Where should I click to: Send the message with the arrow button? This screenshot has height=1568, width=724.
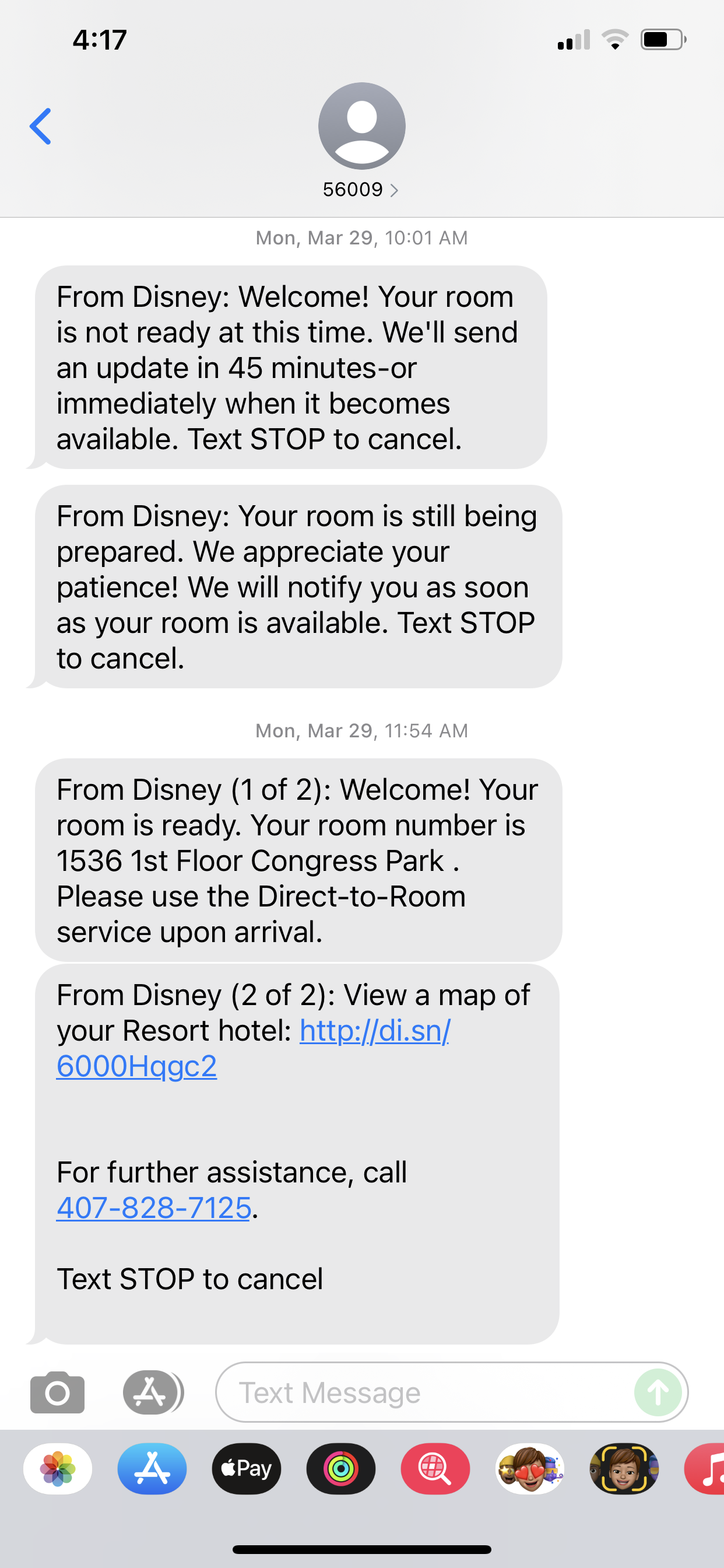(x=658, y=1392)
